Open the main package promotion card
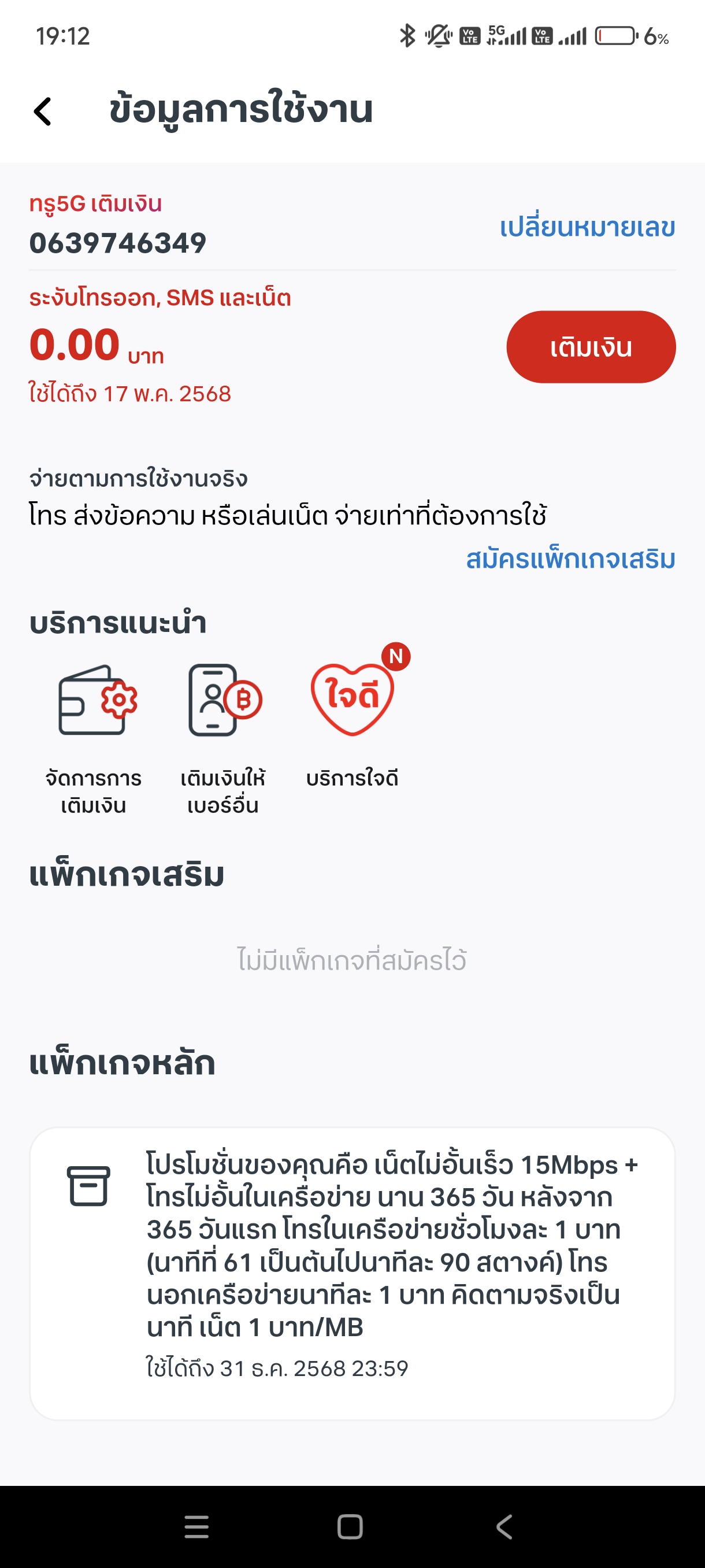The width and height of the screenshot is (705, 1568). coord(352,1273)
